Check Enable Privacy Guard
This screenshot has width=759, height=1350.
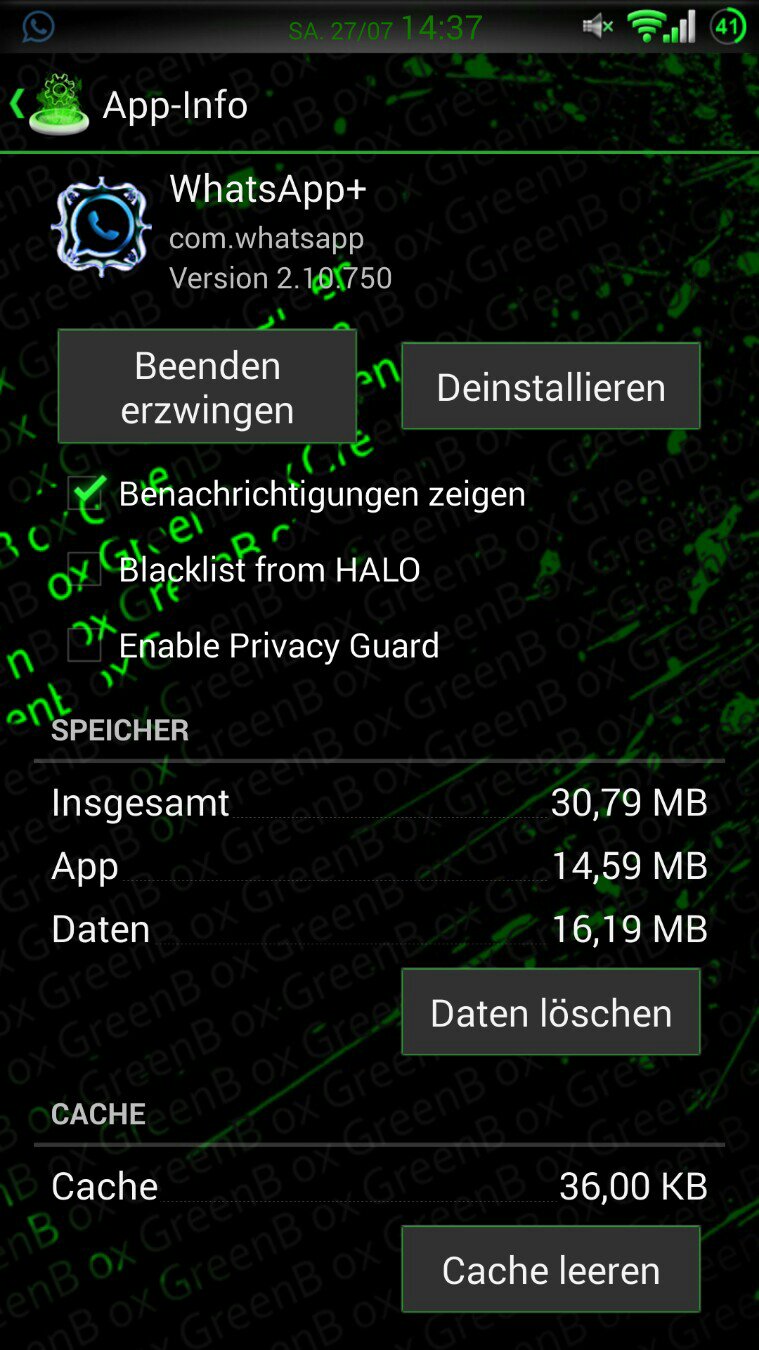85,645
